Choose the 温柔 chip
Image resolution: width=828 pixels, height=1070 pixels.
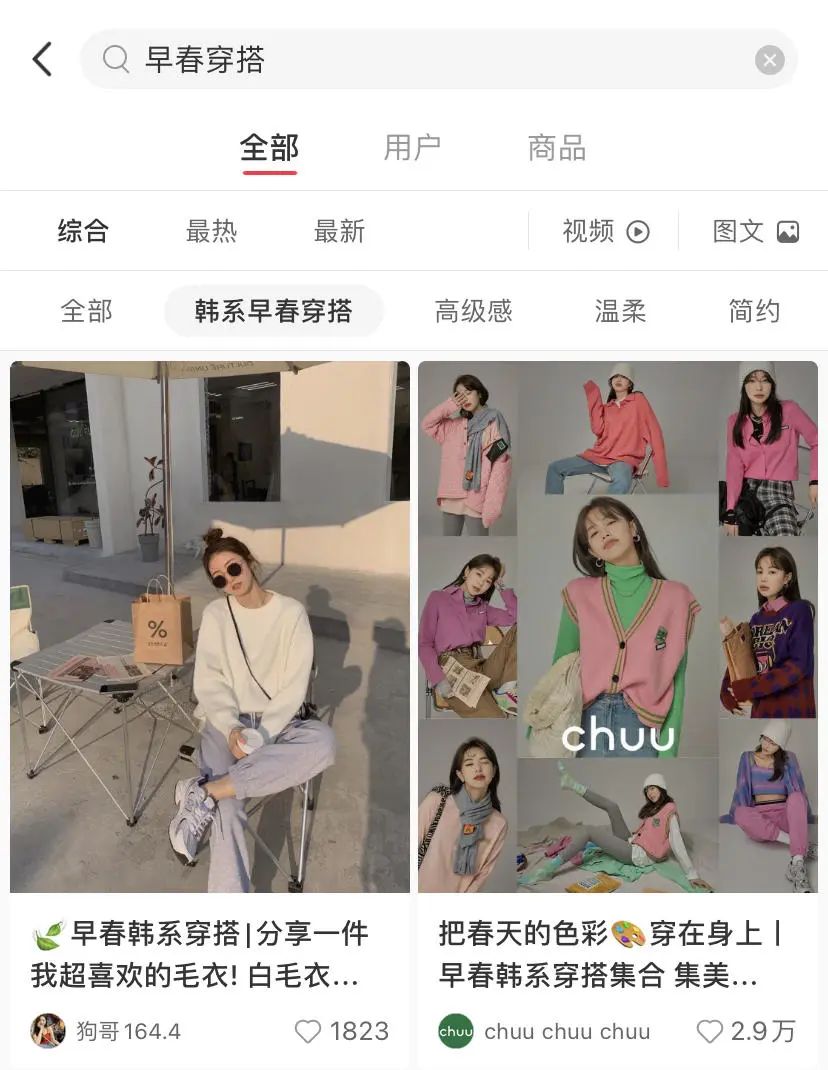620,311
